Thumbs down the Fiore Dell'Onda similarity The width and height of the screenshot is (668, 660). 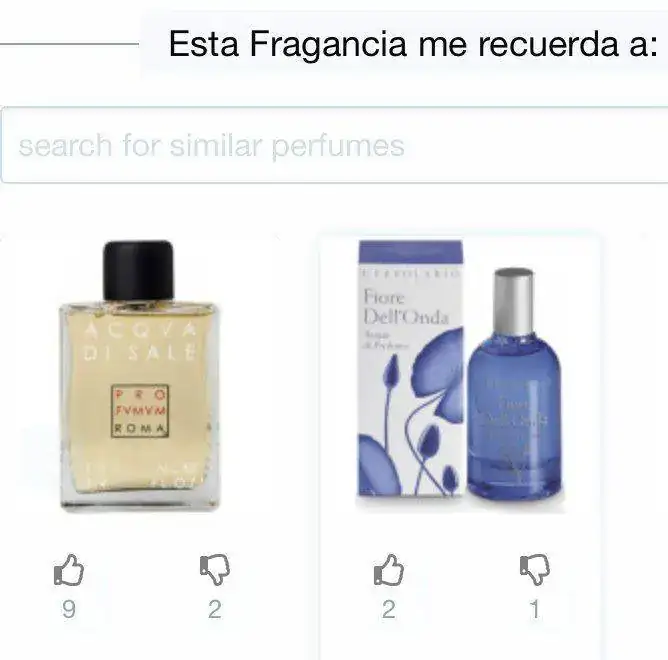[534, 570]
